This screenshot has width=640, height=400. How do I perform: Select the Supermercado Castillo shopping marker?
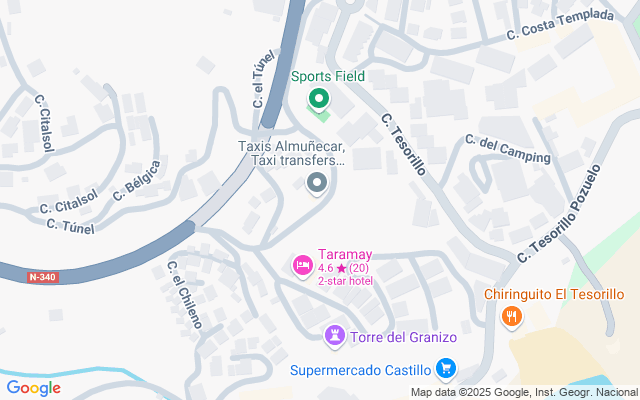point(445,369)
